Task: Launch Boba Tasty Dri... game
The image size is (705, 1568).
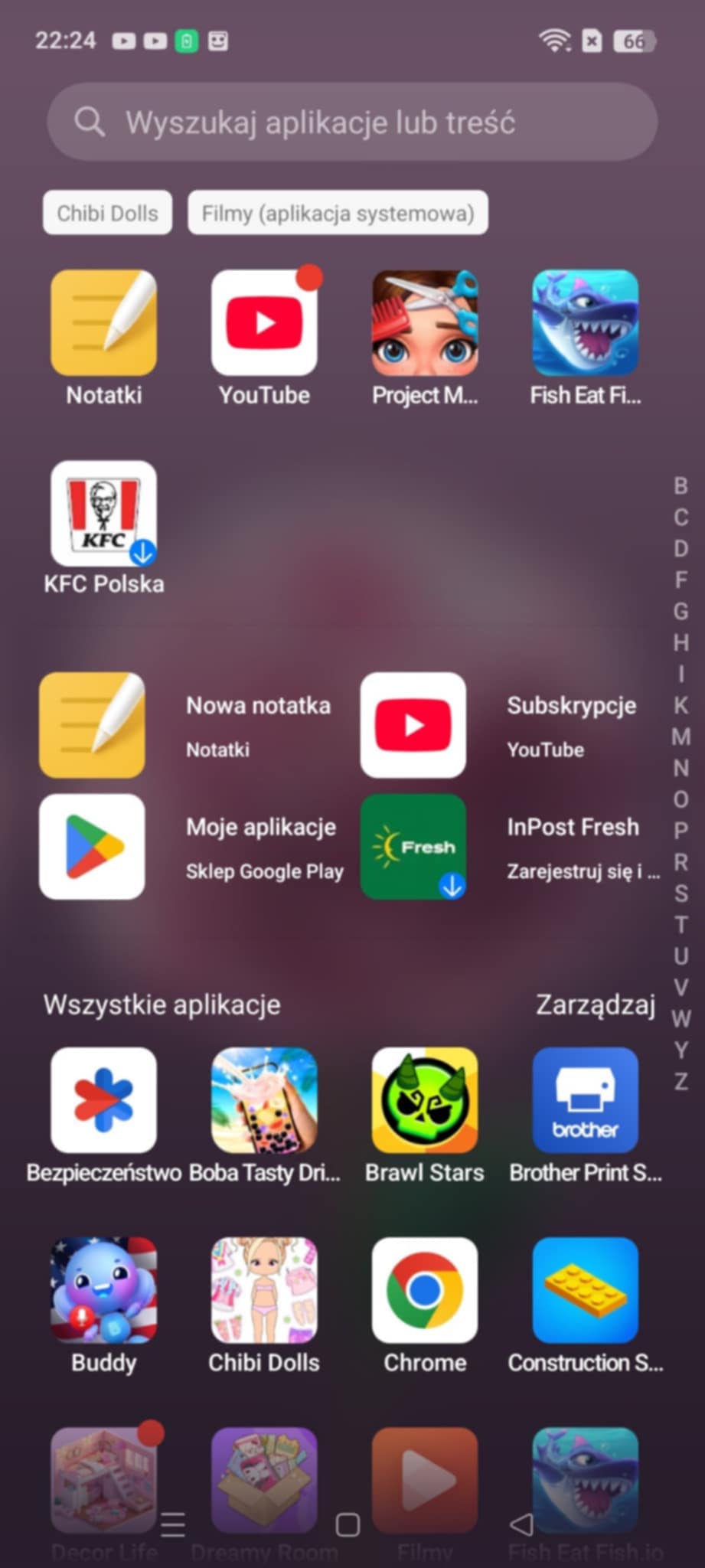Action: point(264,1100)
